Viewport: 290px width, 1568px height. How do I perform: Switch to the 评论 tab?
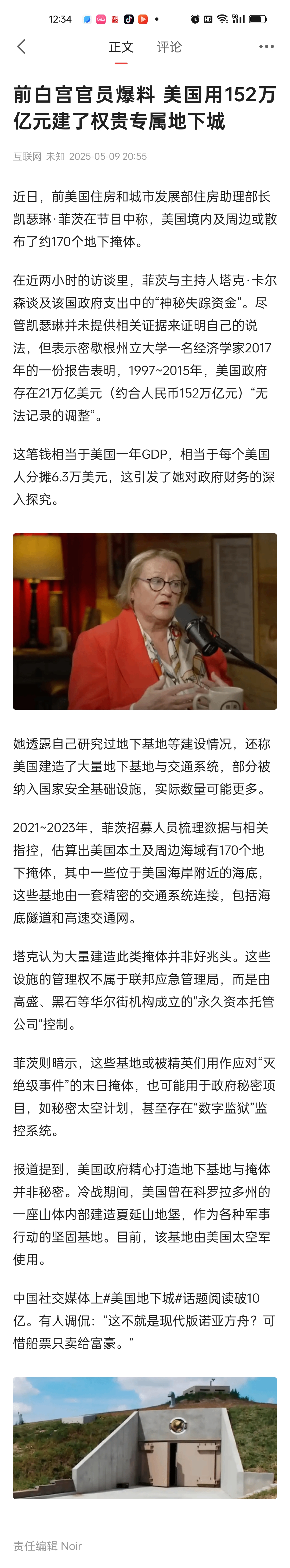169,47
